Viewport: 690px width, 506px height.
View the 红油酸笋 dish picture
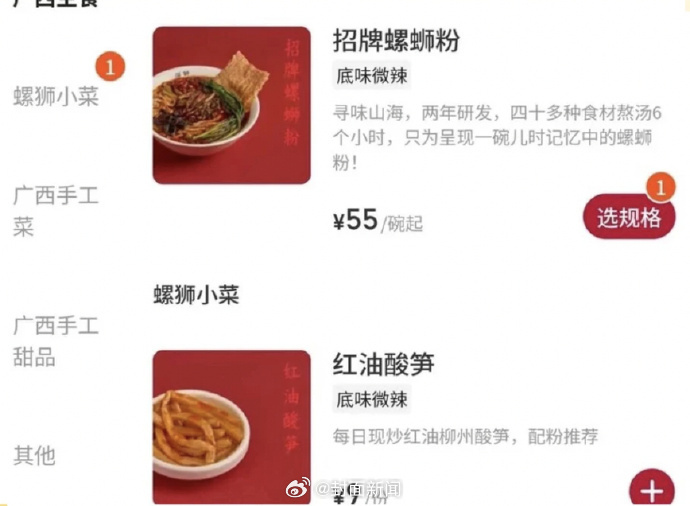231,427
